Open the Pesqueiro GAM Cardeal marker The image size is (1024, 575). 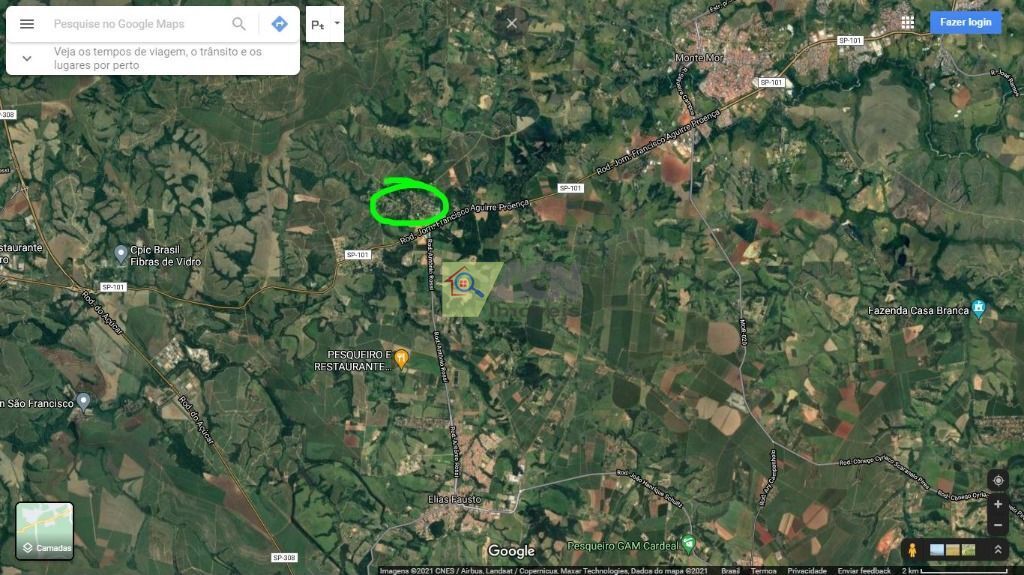click(x=688, y=544)
